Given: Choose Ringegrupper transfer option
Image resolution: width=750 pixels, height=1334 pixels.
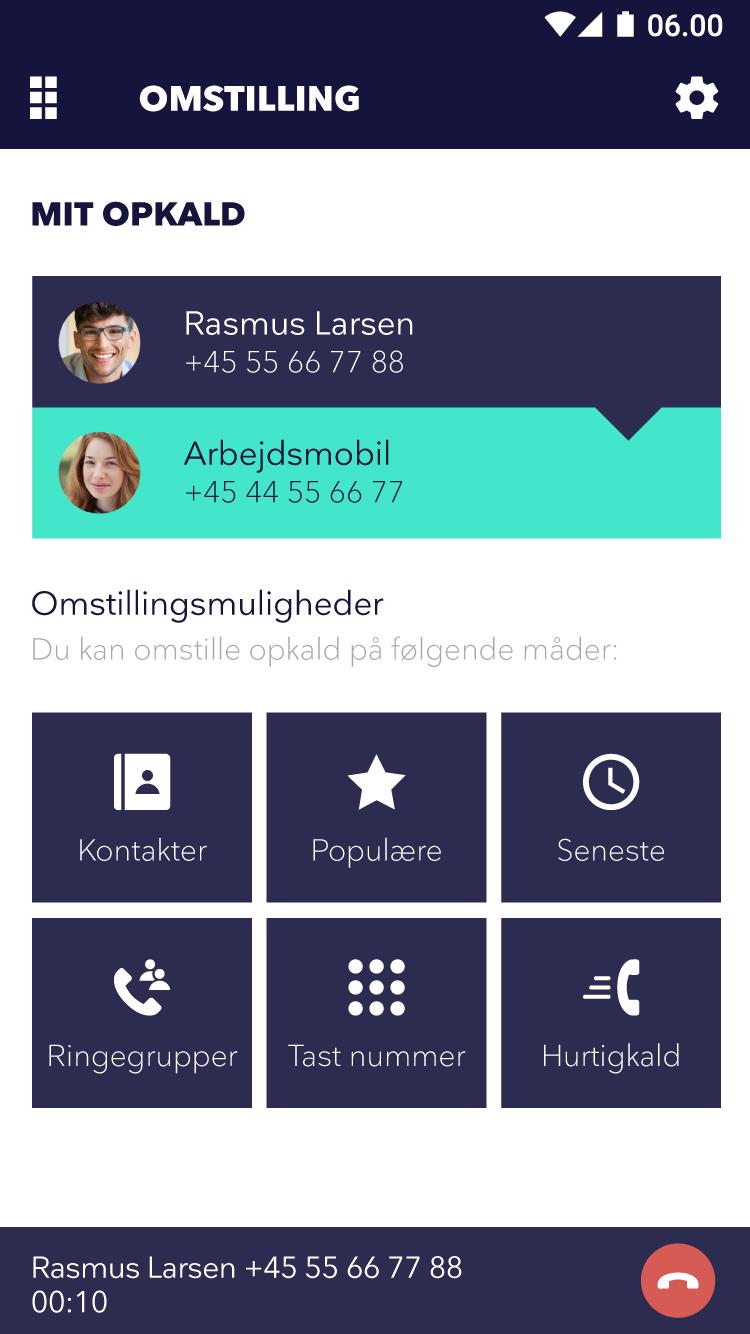Looking at the screenshot, I should (142, 1012).
